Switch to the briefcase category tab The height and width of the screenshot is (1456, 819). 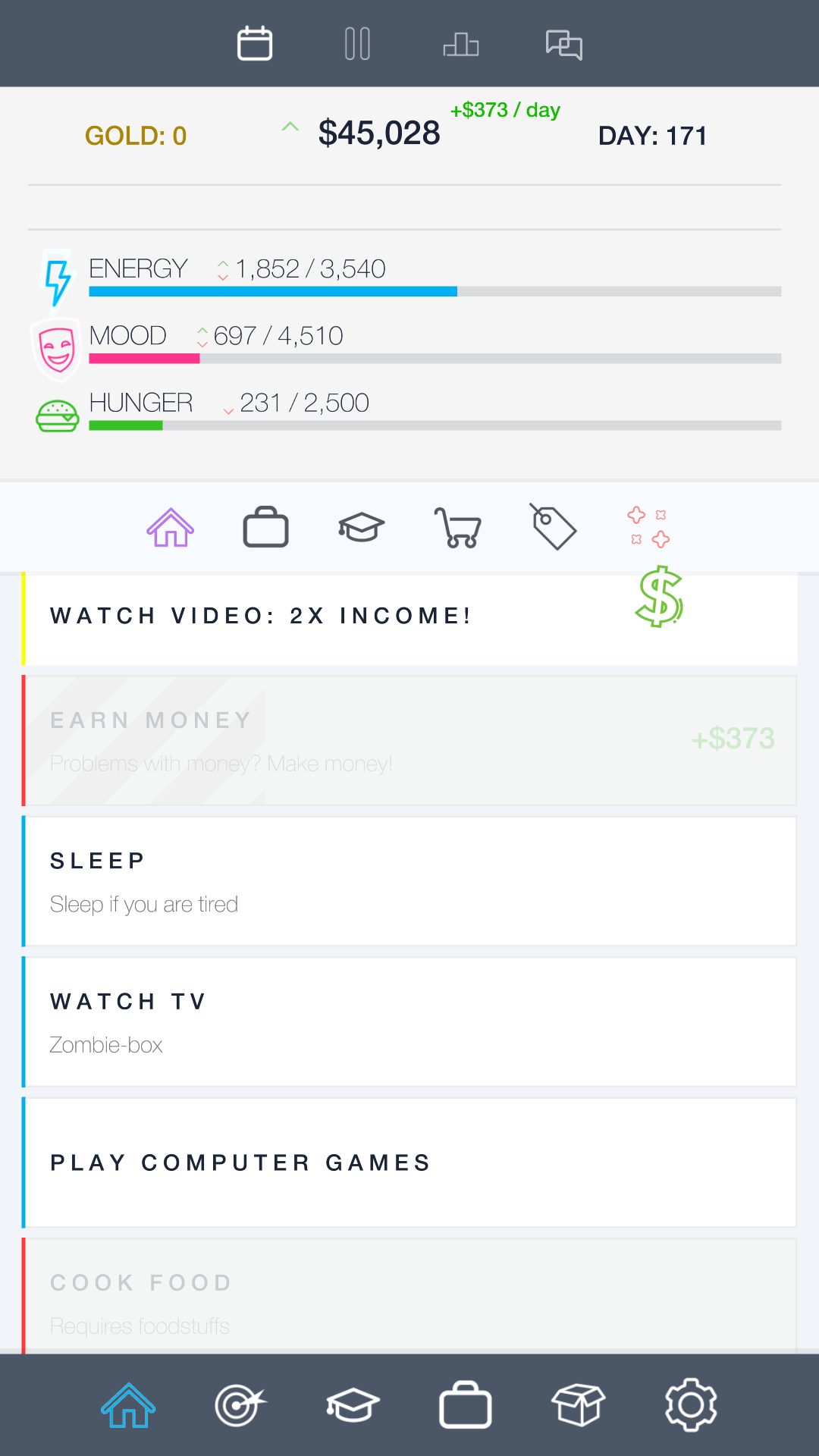click(265, 527)
